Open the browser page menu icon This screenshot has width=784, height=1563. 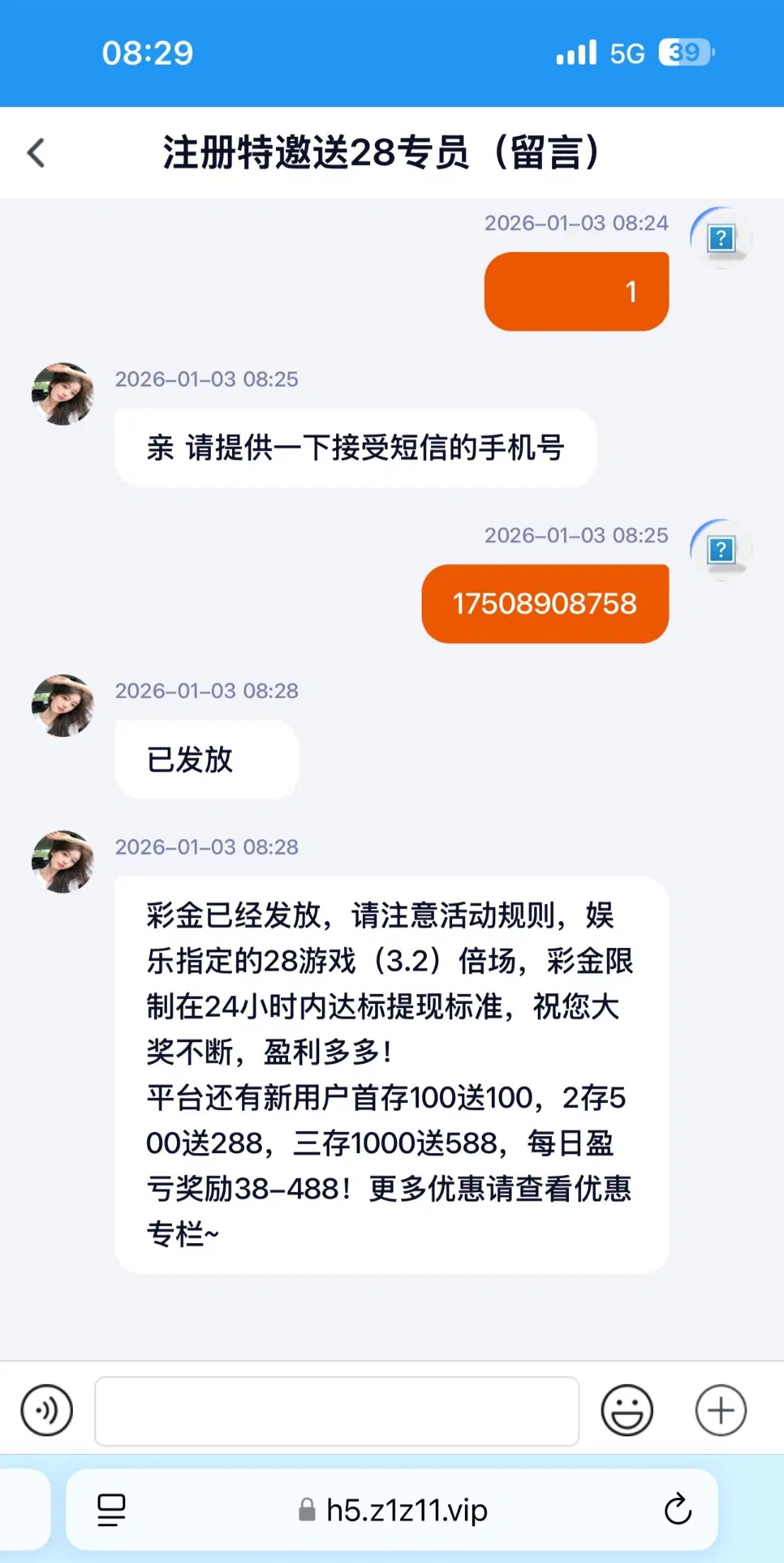pyautogui.click(x=111, y=1510)
